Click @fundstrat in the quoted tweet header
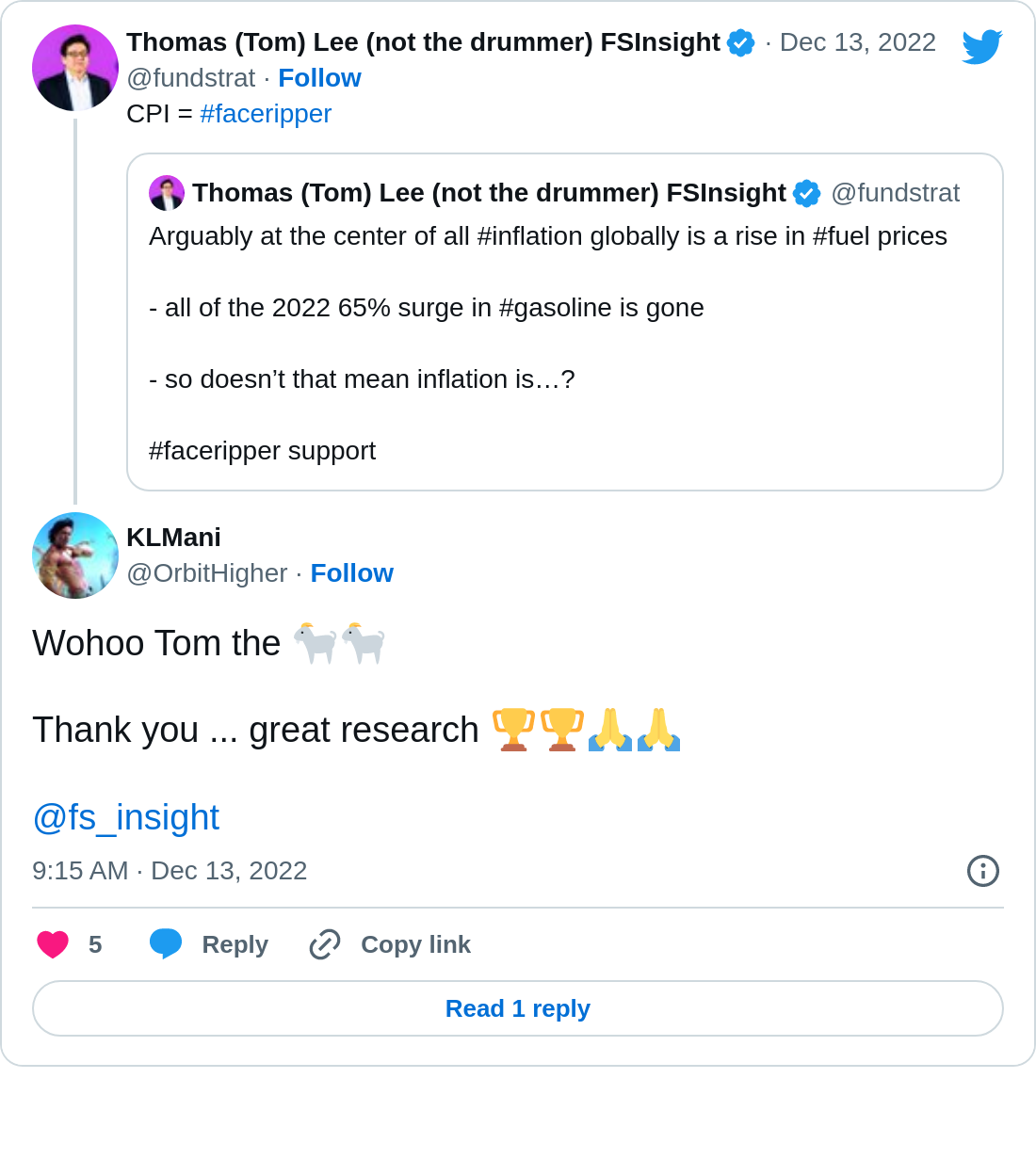Screen dimensions: 1036x1159 (895, 193)
